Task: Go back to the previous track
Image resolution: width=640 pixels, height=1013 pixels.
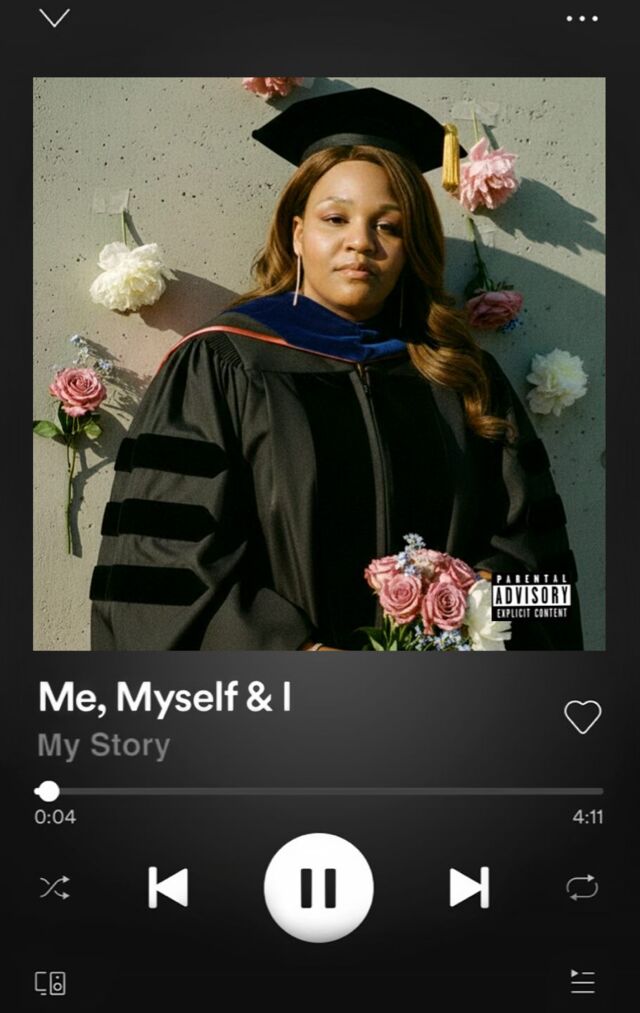Action: pos(168,887)
